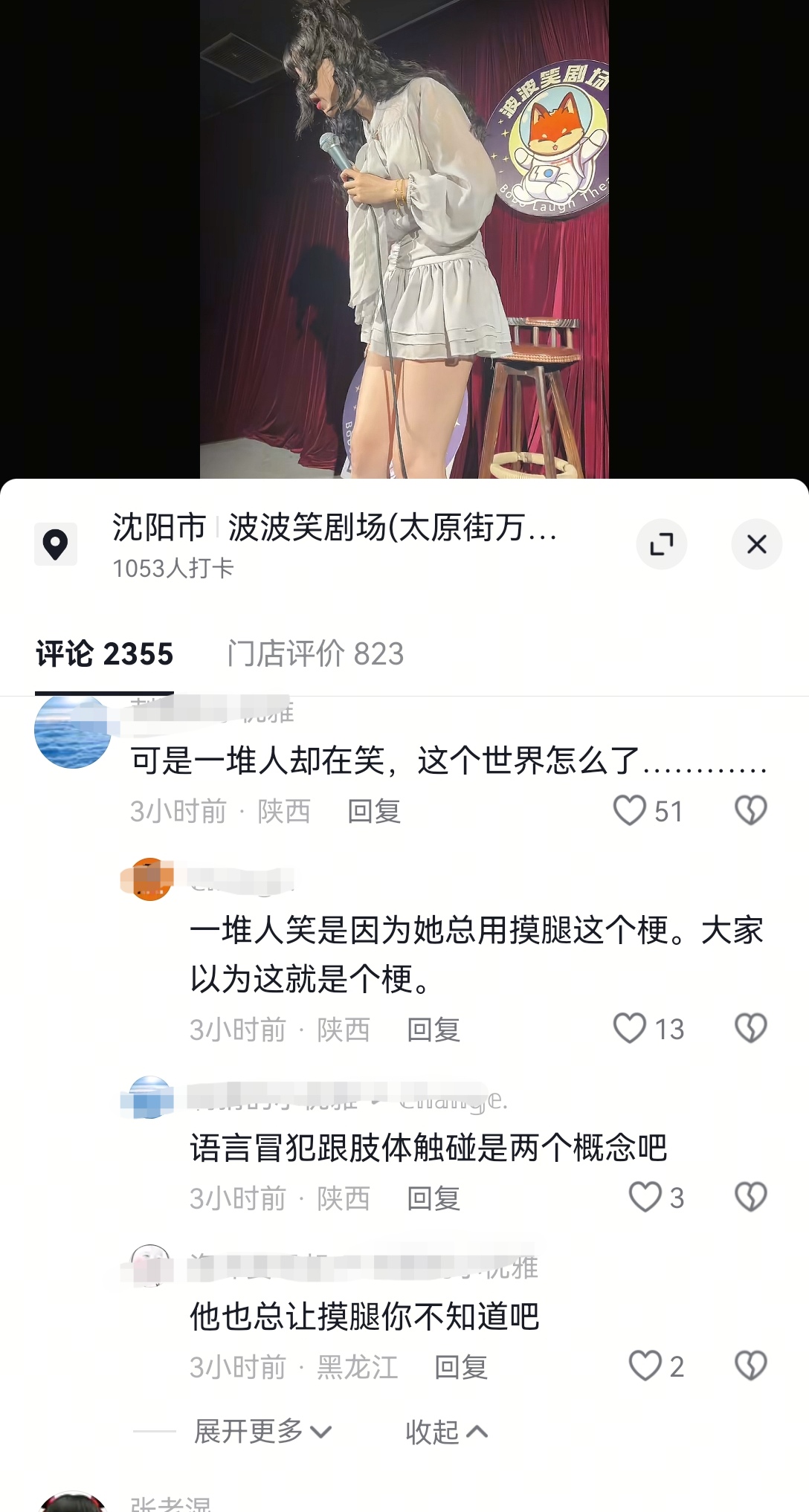Image resolution: width=809 pixels, height=1512 pixels.
Task: Select the 评论 2355 tab
Action: click(104, 654)
